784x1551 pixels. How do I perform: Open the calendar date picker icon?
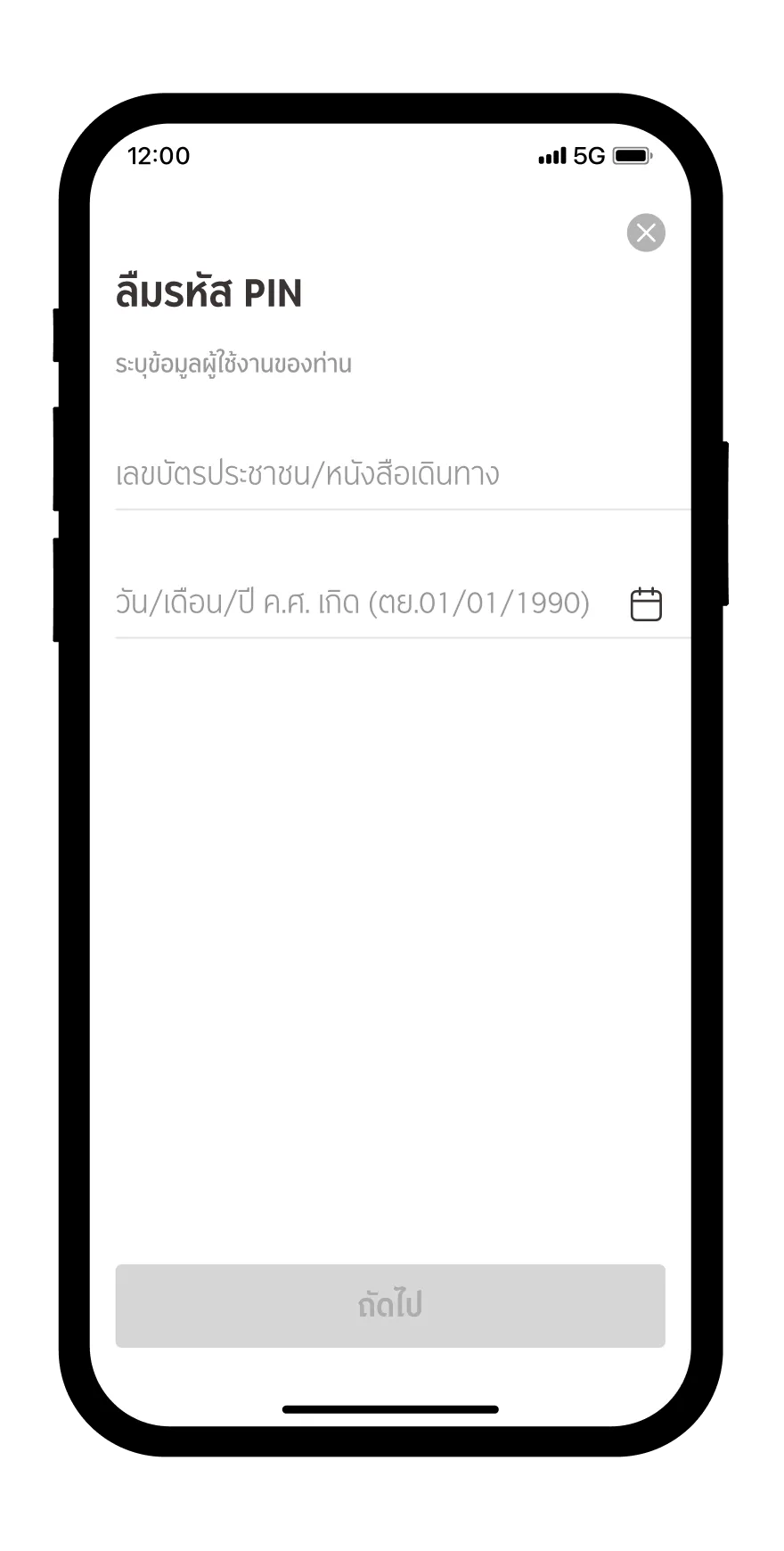pos(646,604)
